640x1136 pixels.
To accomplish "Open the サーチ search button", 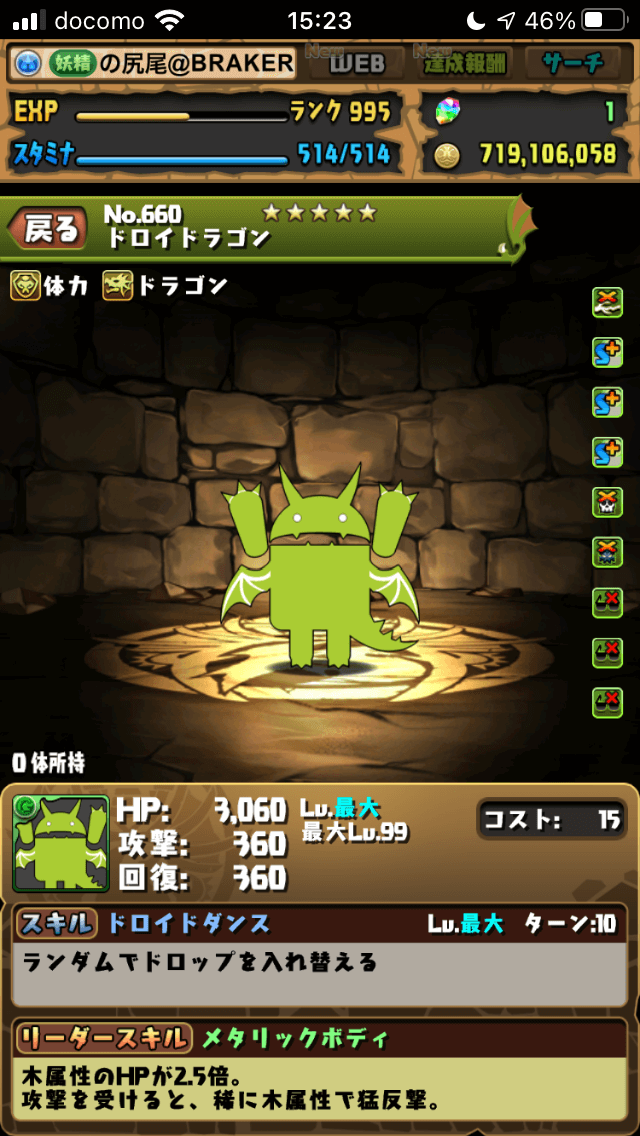I will [x=573, y=64].
